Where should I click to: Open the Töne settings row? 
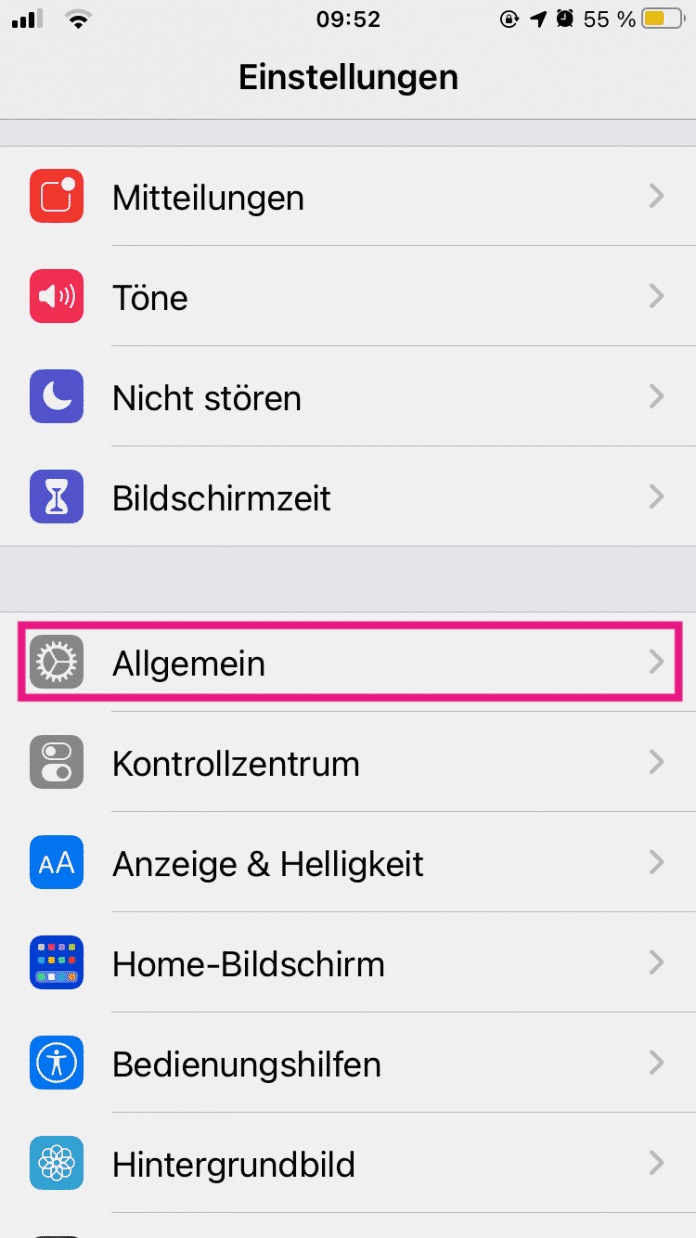(348, 297)
